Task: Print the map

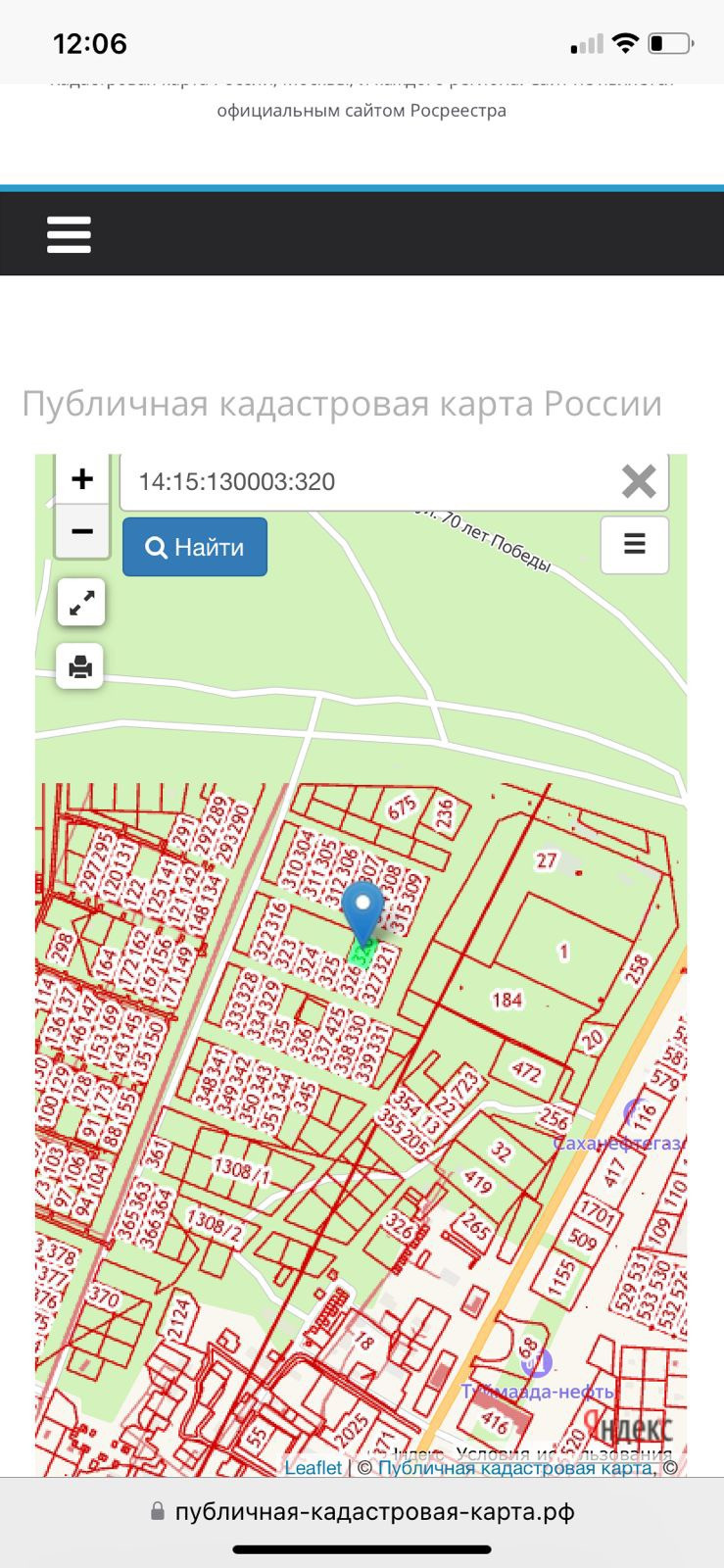Action: (80, 667)
